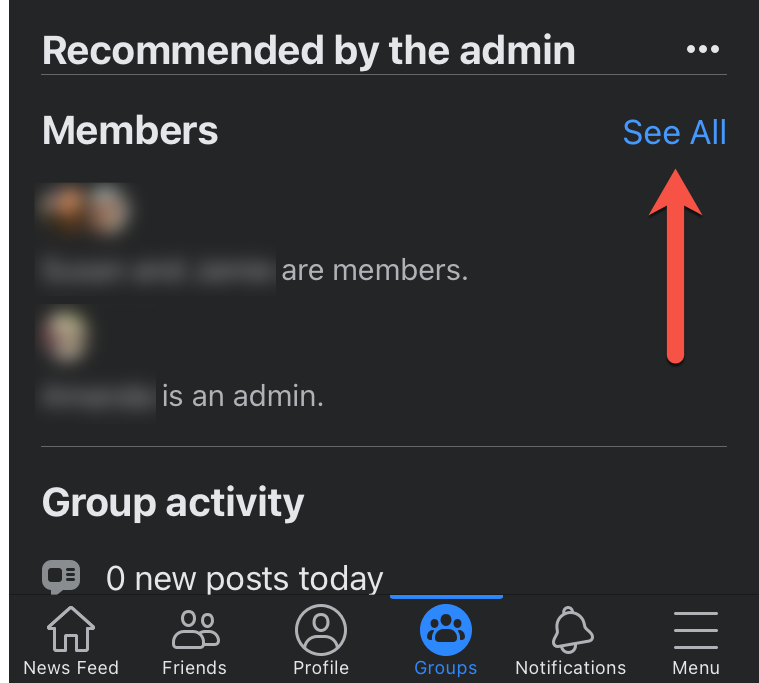View the Notifications tab

[x=570, y=642]
